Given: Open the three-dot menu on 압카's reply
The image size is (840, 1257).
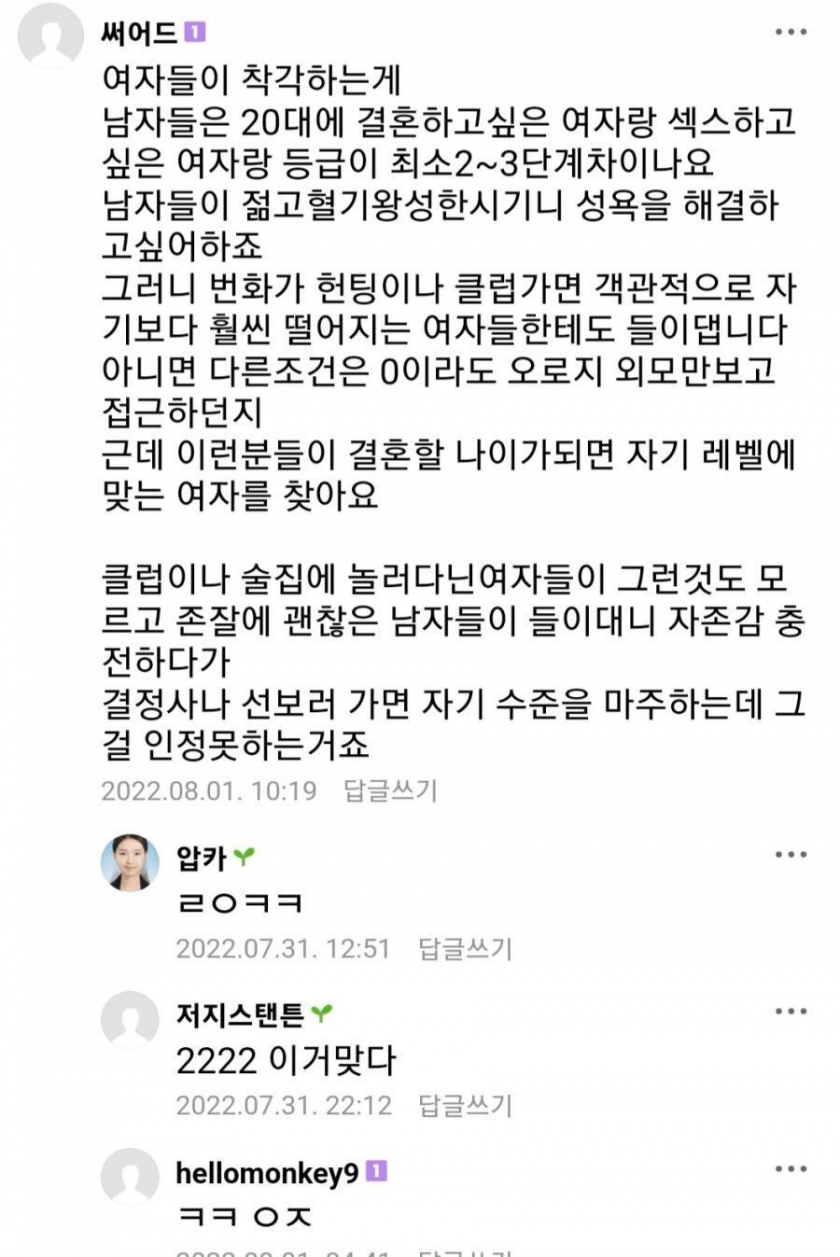Looking at the screenshot, I should pos(790,856).
